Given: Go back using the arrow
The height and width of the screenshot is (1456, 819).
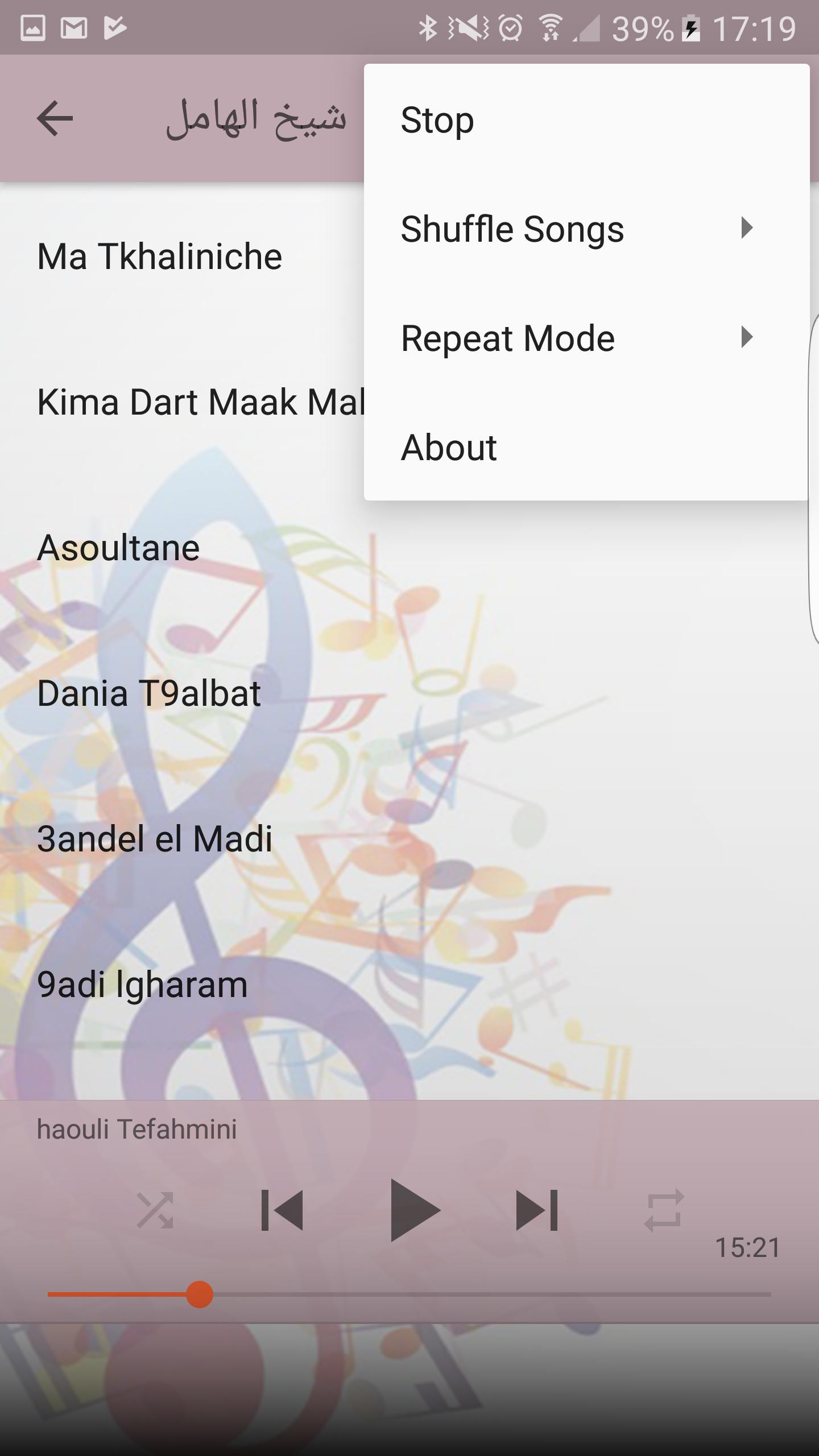Looking at the screenshot, I should (55, 118).
